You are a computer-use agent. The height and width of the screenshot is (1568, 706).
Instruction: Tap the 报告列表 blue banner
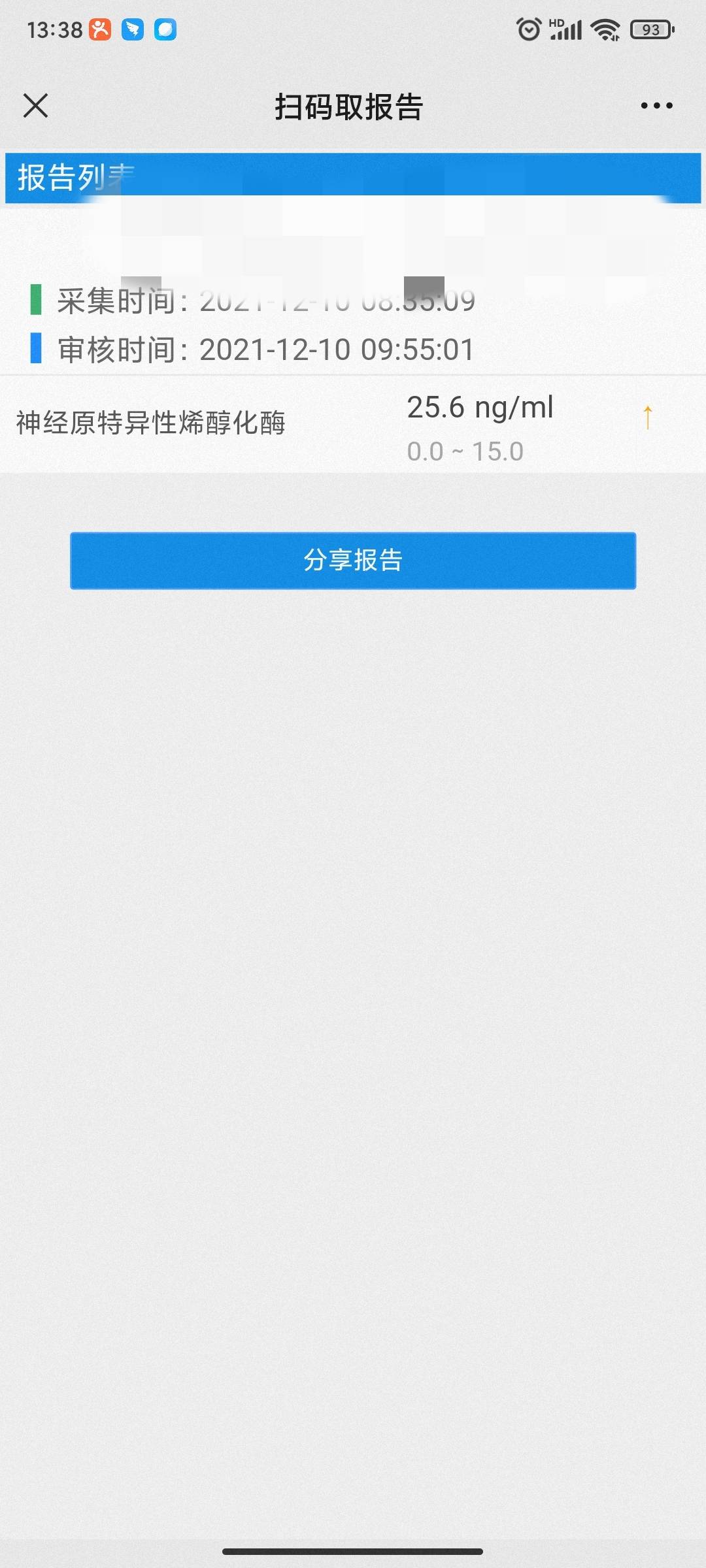(x=353, y=173)
